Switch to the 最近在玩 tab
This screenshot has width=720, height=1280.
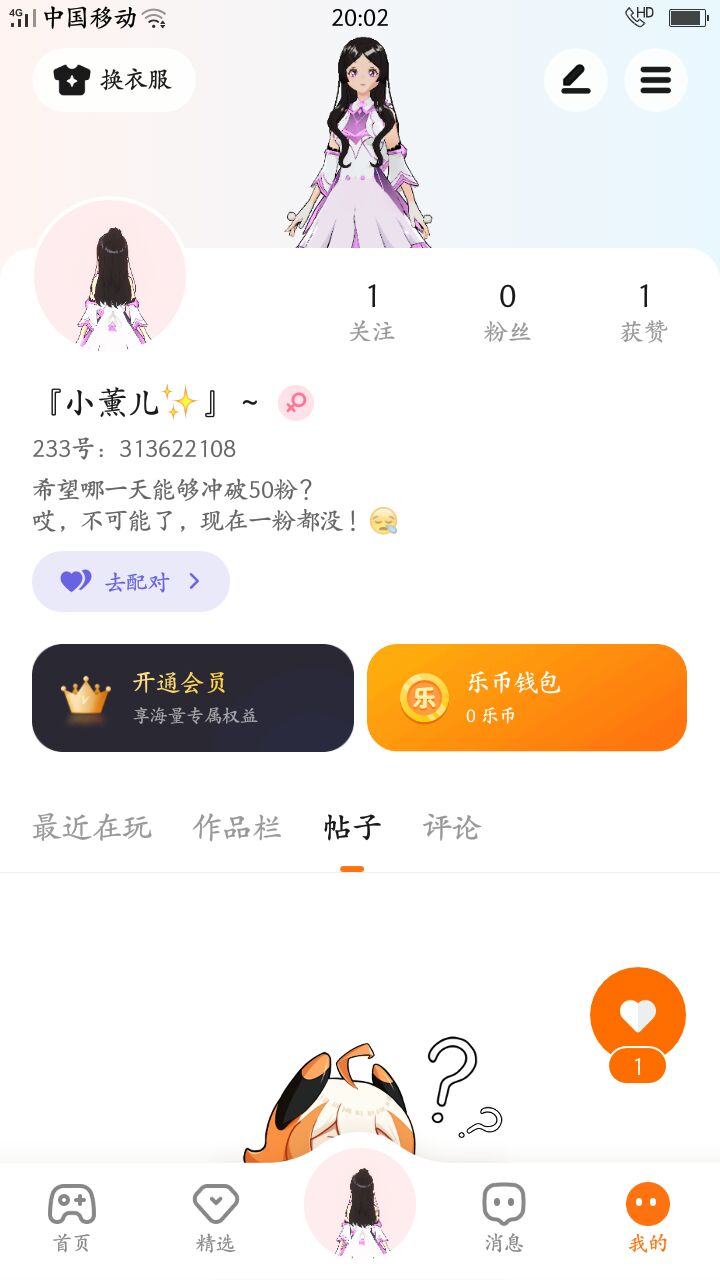tap(92, 827)
